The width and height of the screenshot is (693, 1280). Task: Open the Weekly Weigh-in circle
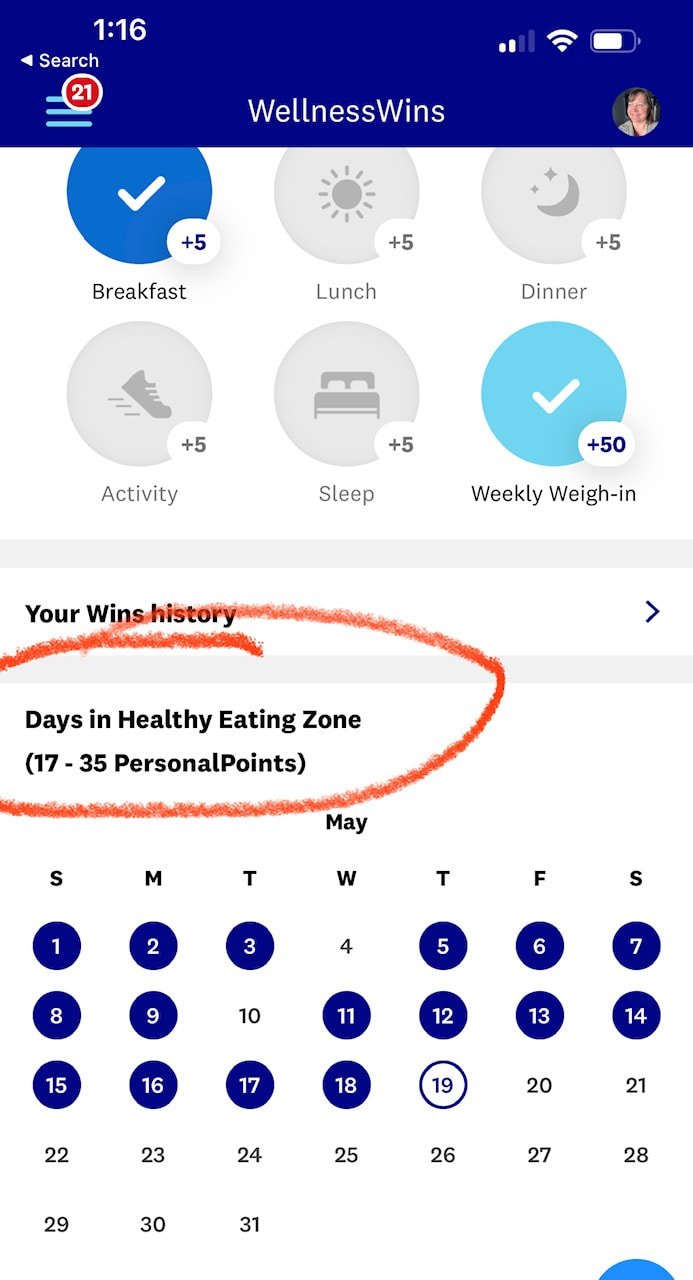pos(553,393)
